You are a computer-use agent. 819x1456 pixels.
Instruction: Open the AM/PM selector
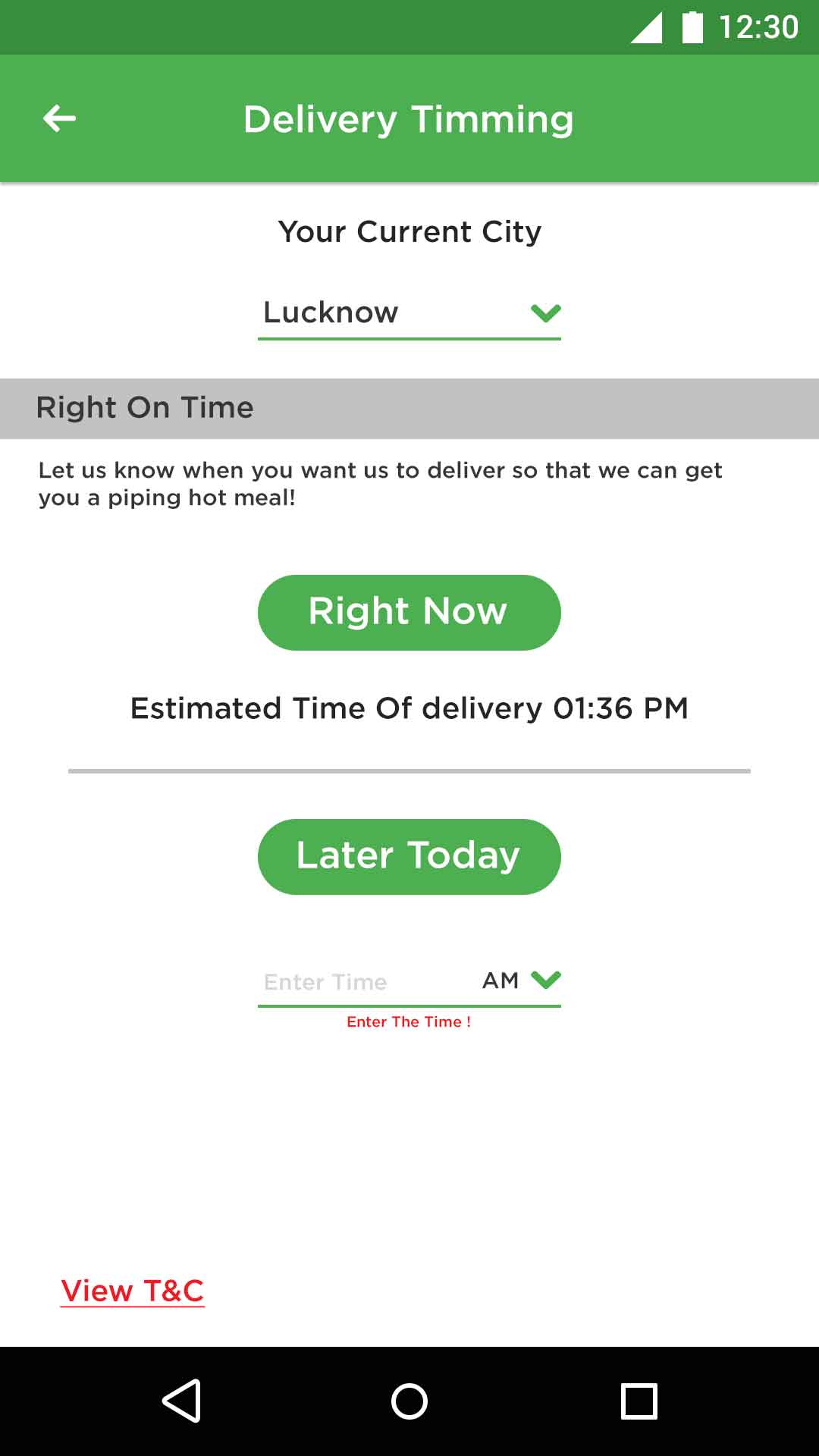(522, 981)
